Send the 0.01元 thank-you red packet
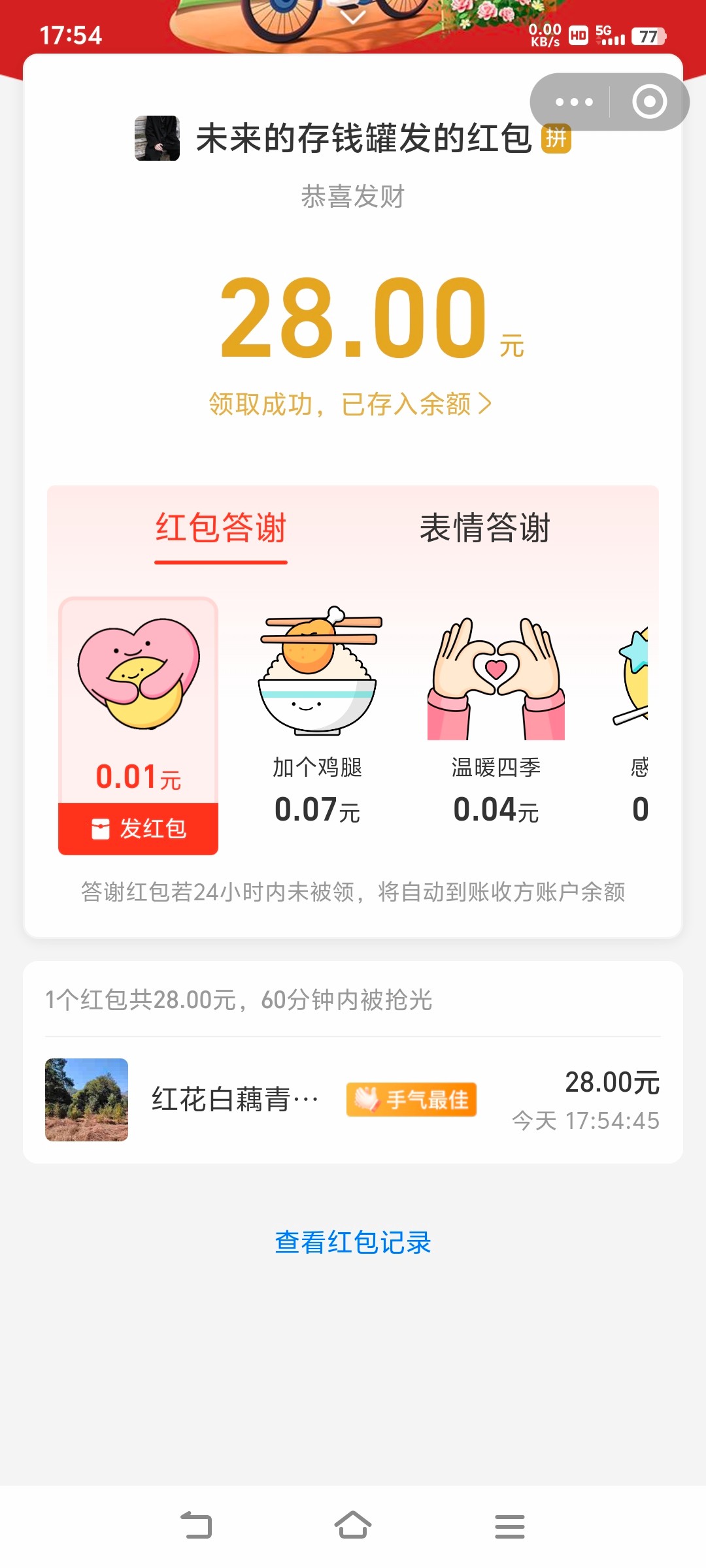 [139, 828]
